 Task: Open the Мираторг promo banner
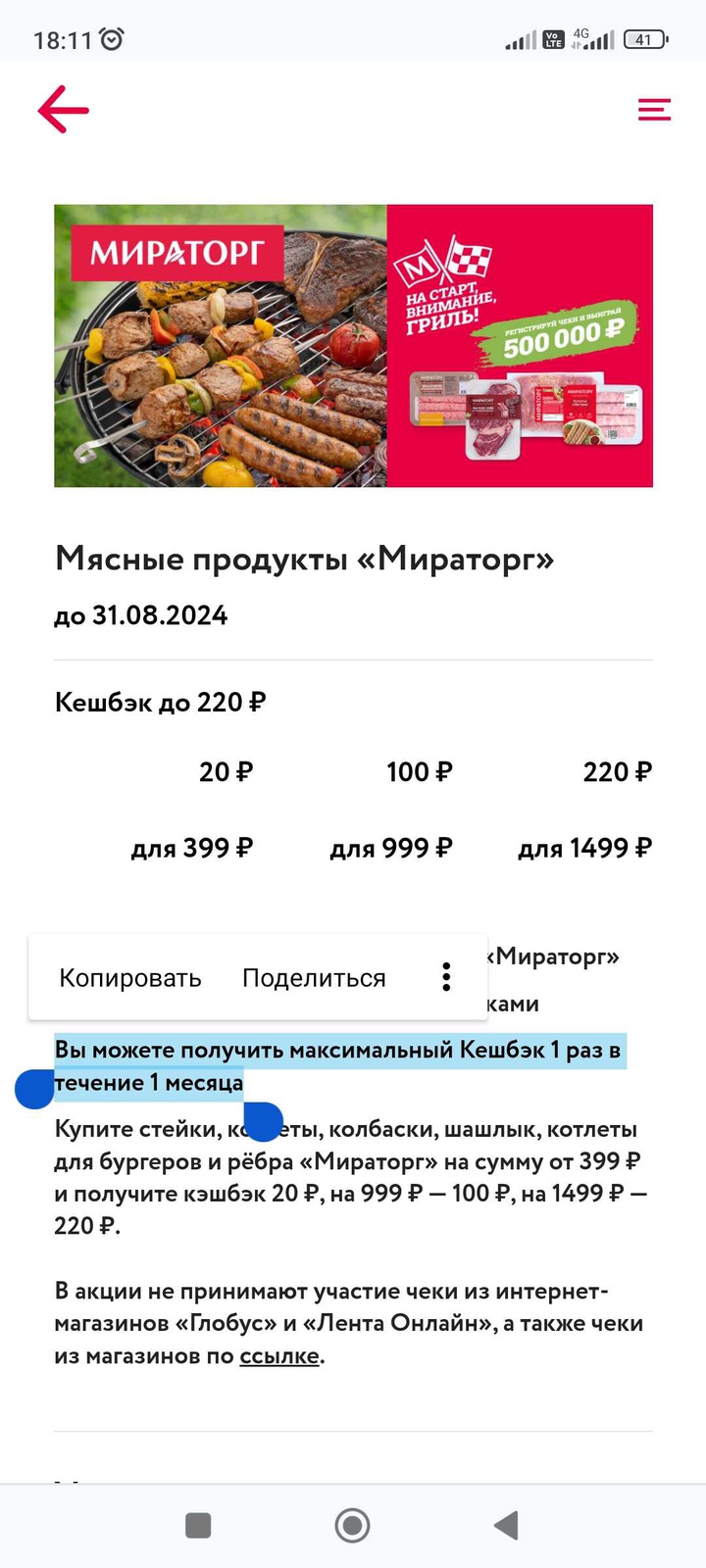pyautogui.click(x=353, y=346)
